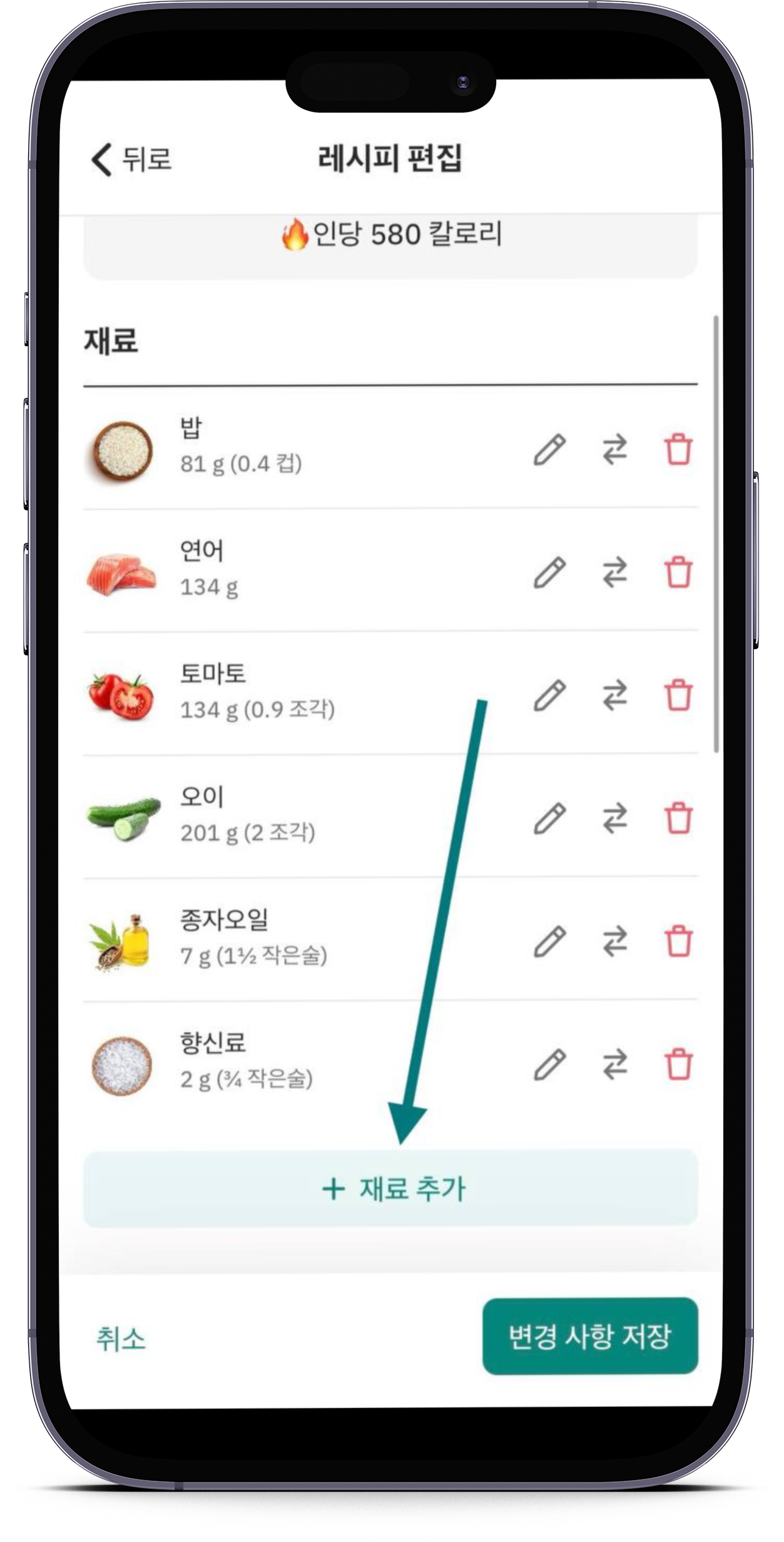Remove 토마토 using its trash icon
This screenshot has height=1542, width=784.
click(678, 695)
